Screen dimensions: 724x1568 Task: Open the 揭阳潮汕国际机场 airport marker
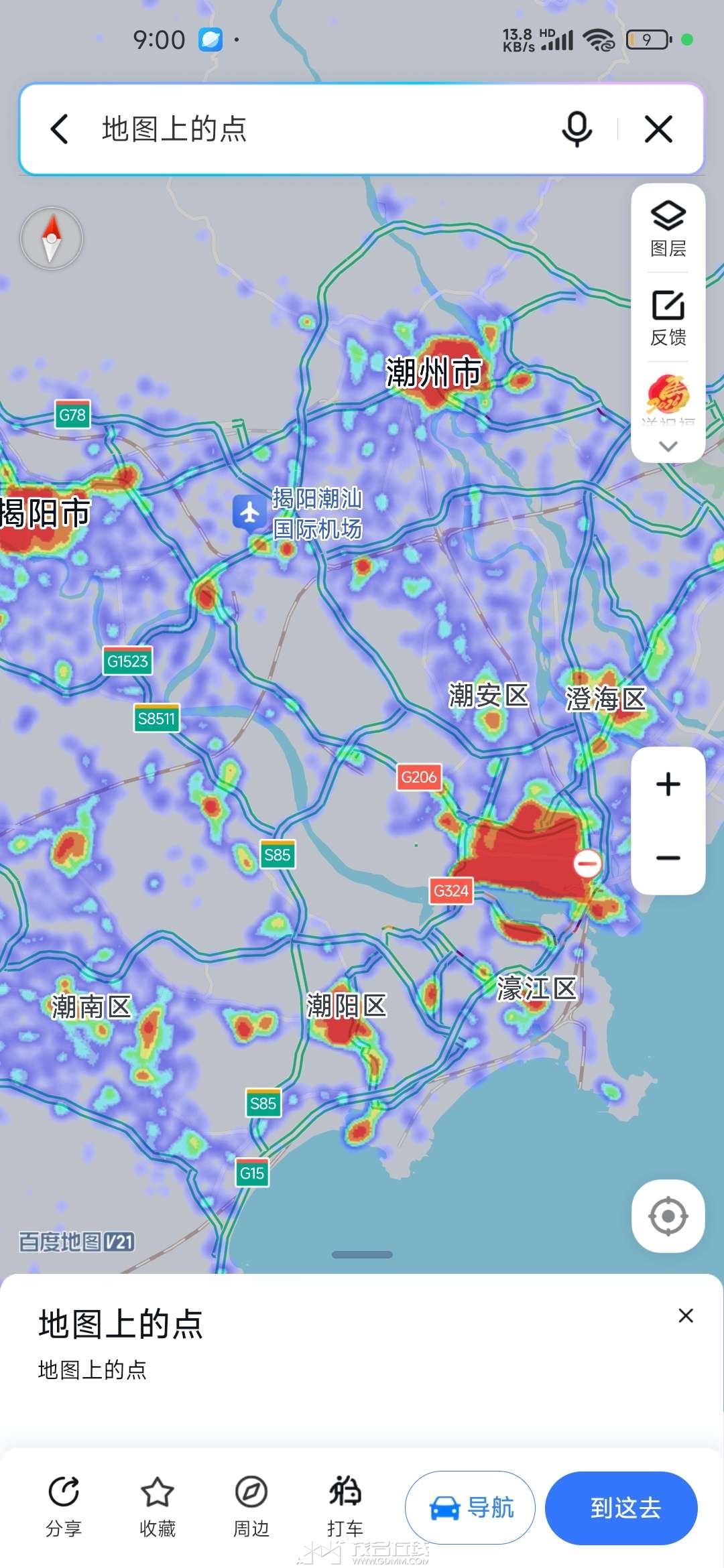(250, 513)
